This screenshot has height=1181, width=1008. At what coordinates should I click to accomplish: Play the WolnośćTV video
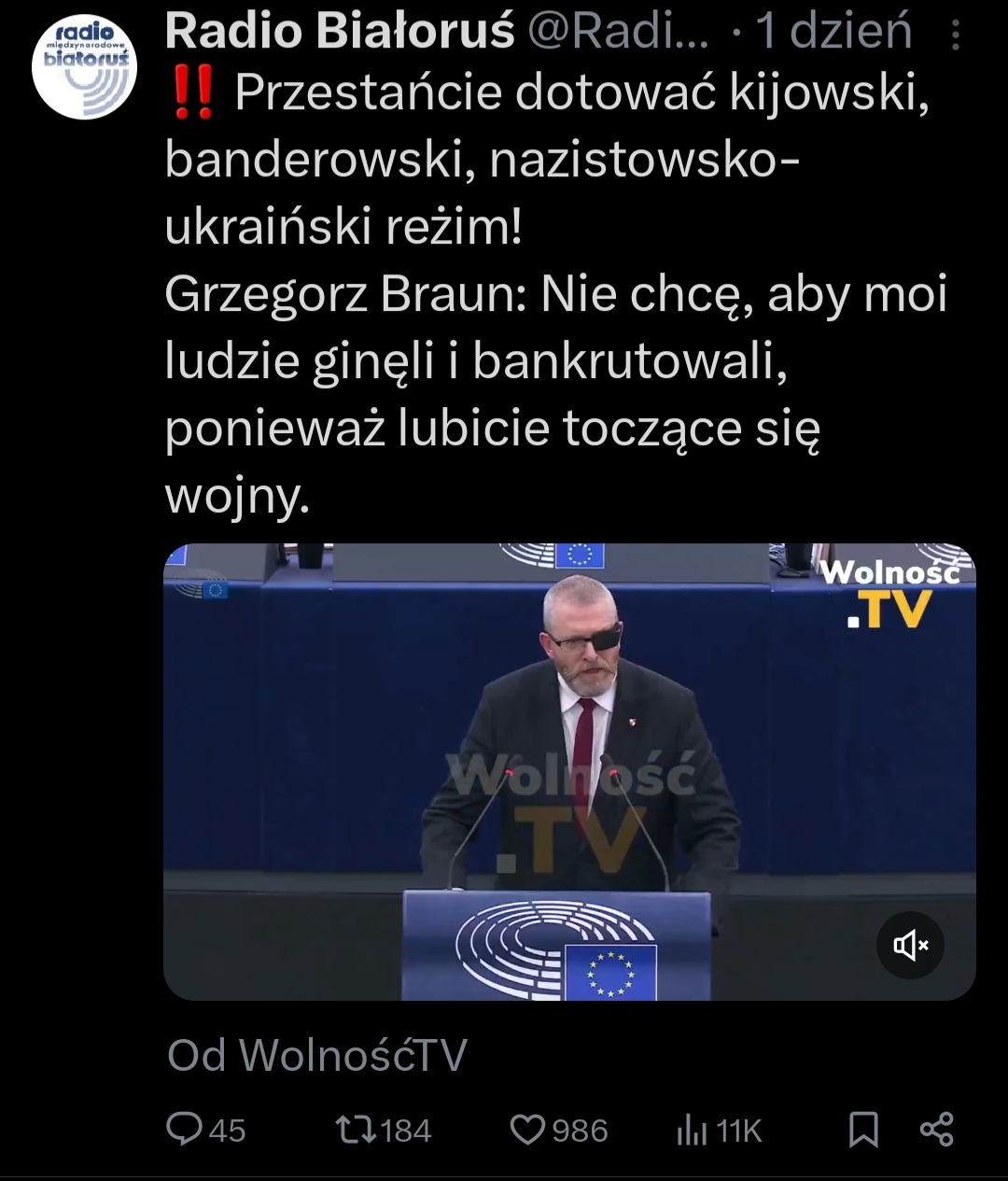(x=569, y=771)
